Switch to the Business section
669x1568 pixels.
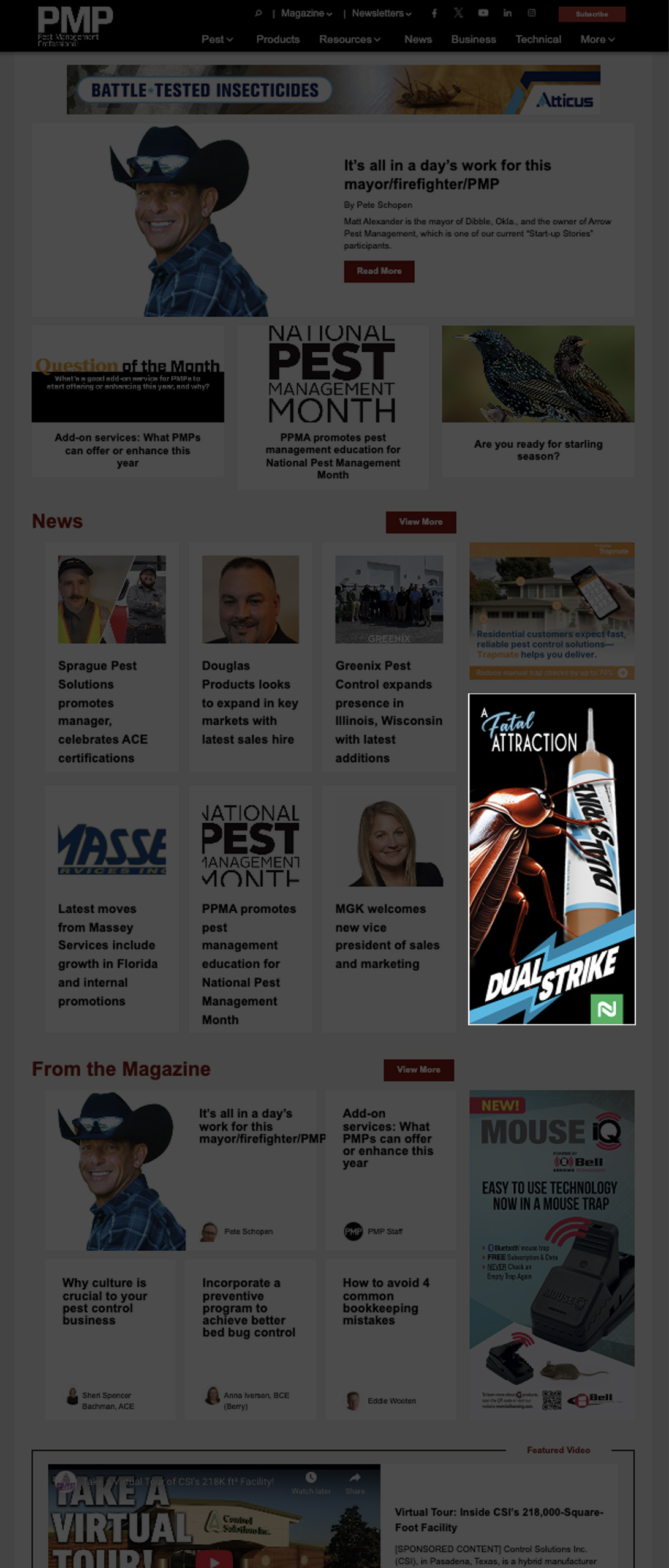tap(473, 39)
